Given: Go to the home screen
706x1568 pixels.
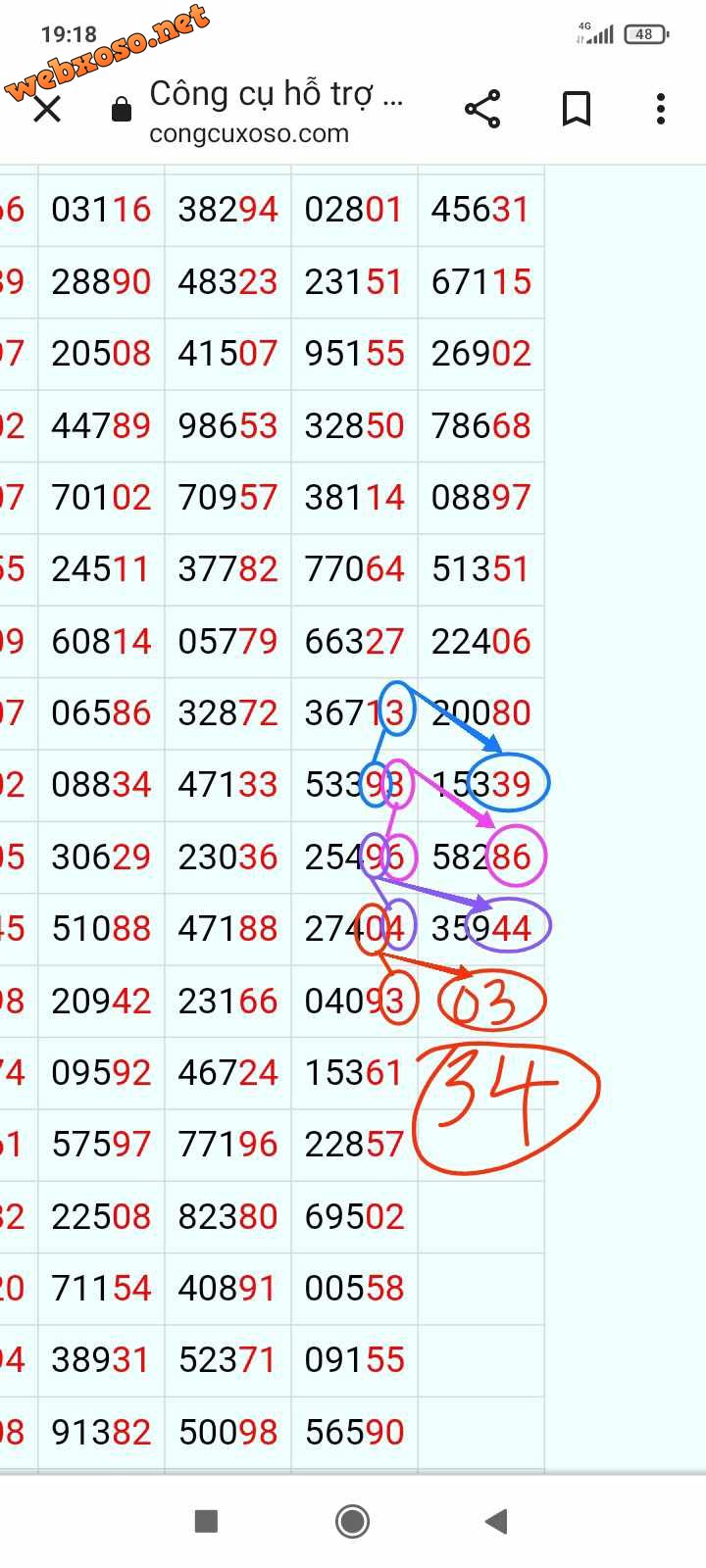Looking at the screenshot, I should click(352, 1521).
